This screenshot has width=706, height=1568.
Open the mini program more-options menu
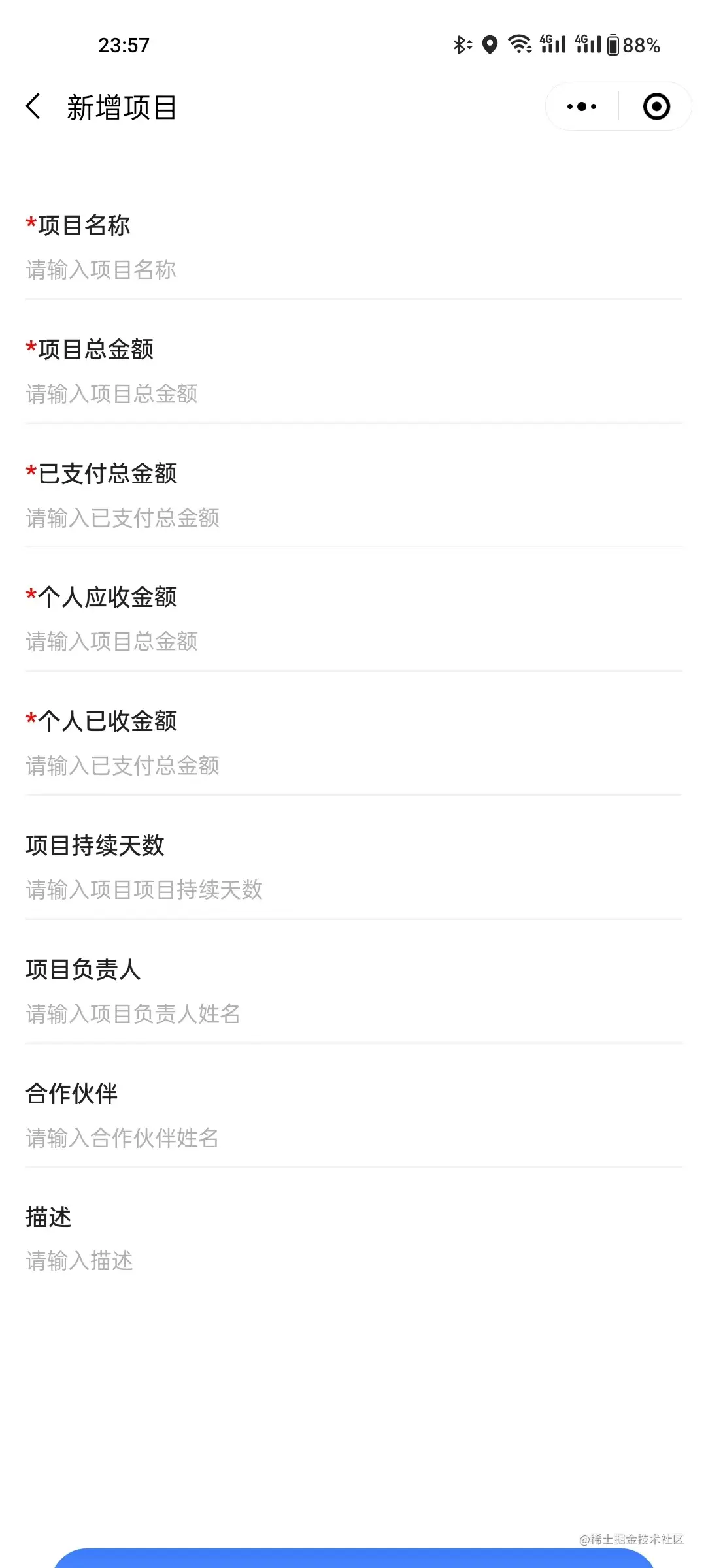pyautogui.click(x=581, y=106)
